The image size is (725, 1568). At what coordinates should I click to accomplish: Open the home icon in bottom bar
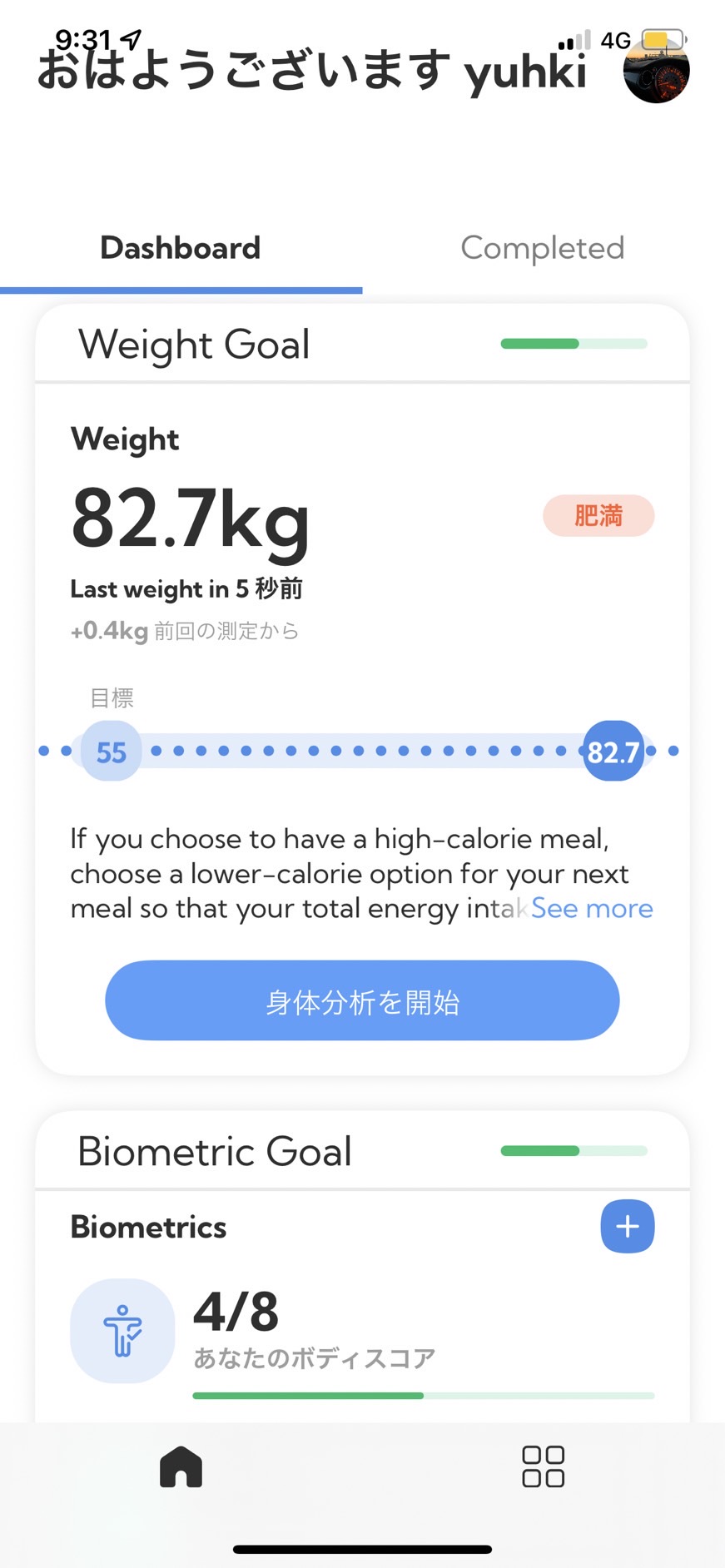click(x=181, y=1466)
